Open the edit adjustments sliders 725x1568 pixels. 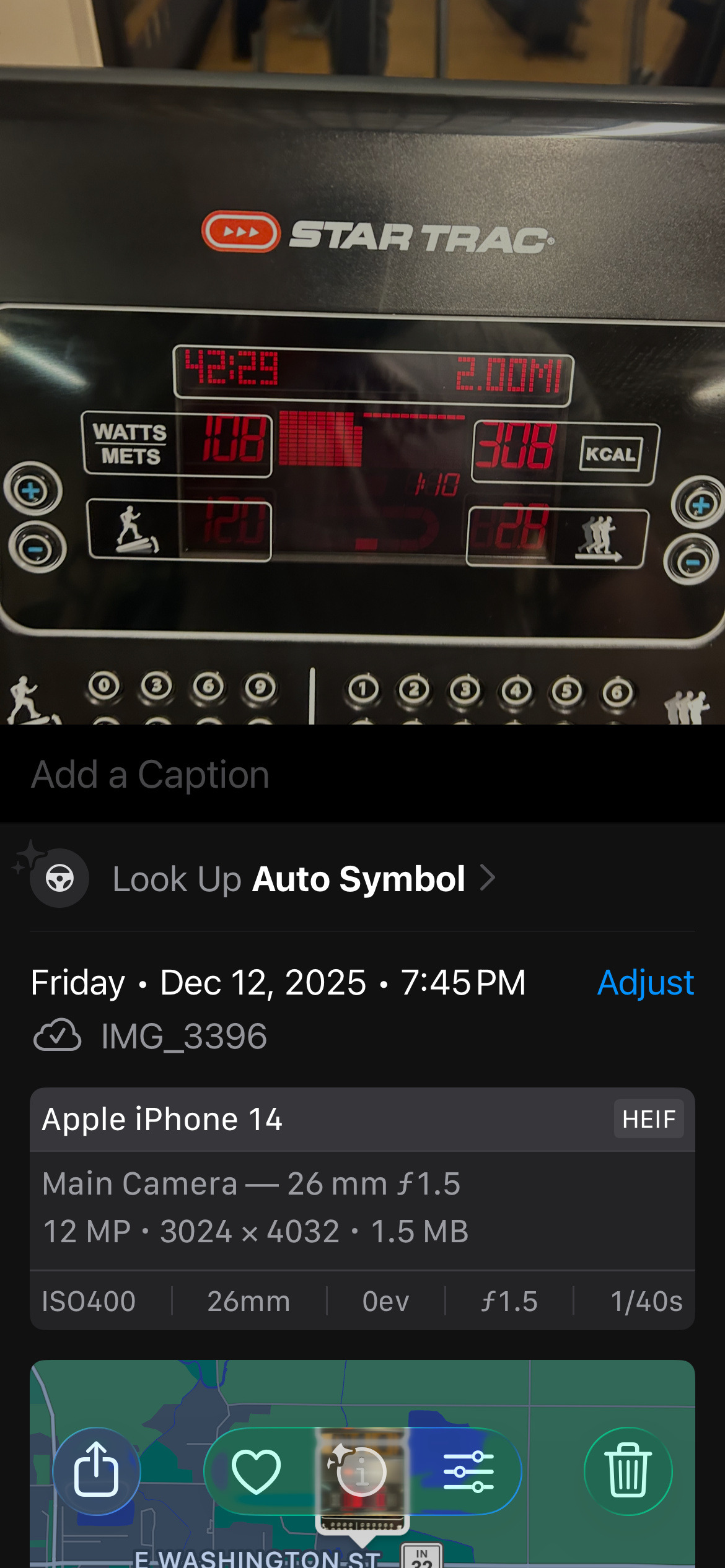468,1471
